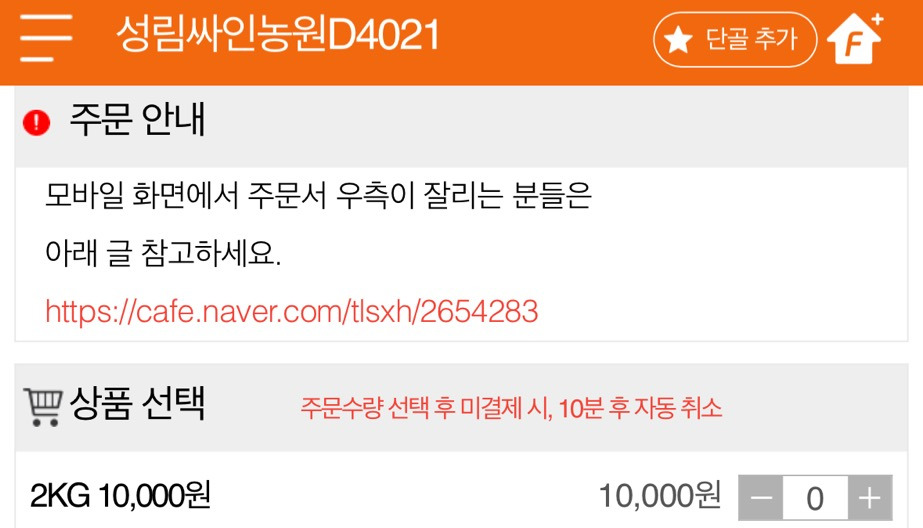
Task: Open the hamburger menu
Action: [x=46, y=38]
